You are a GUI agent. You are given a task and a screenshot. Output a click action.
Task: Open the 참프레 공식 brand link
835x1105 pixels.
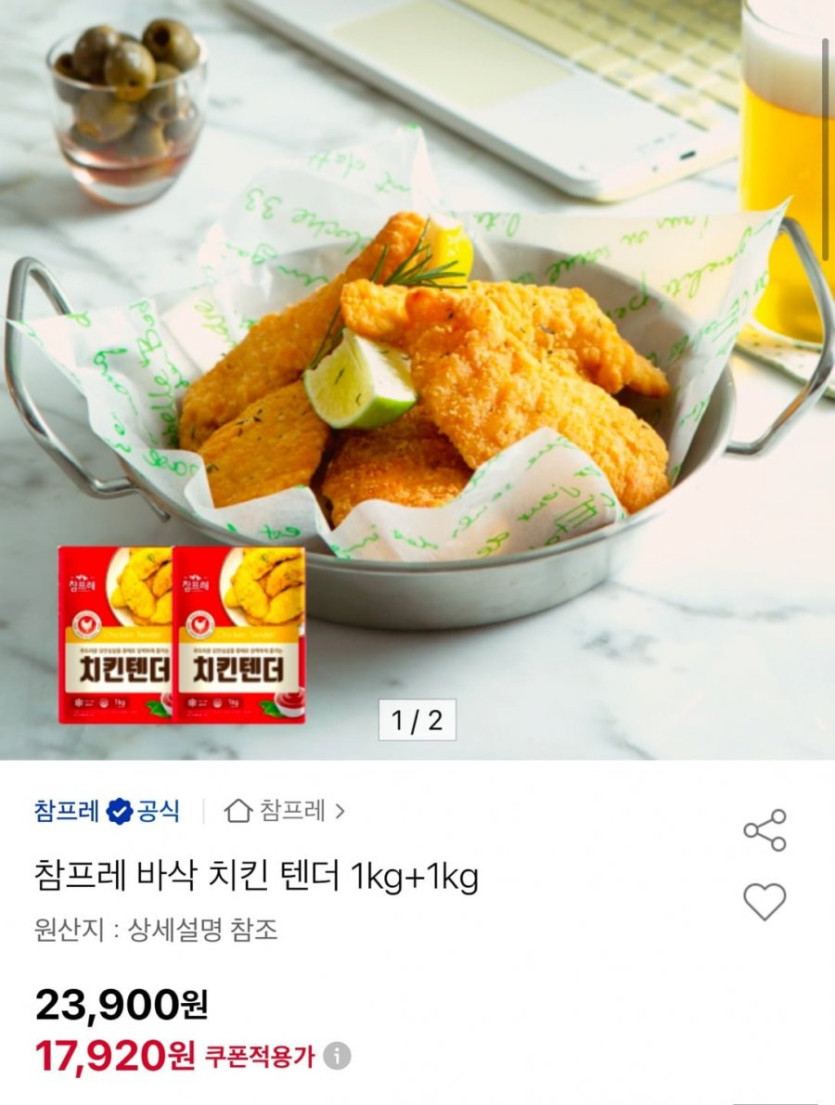[106, 810]
